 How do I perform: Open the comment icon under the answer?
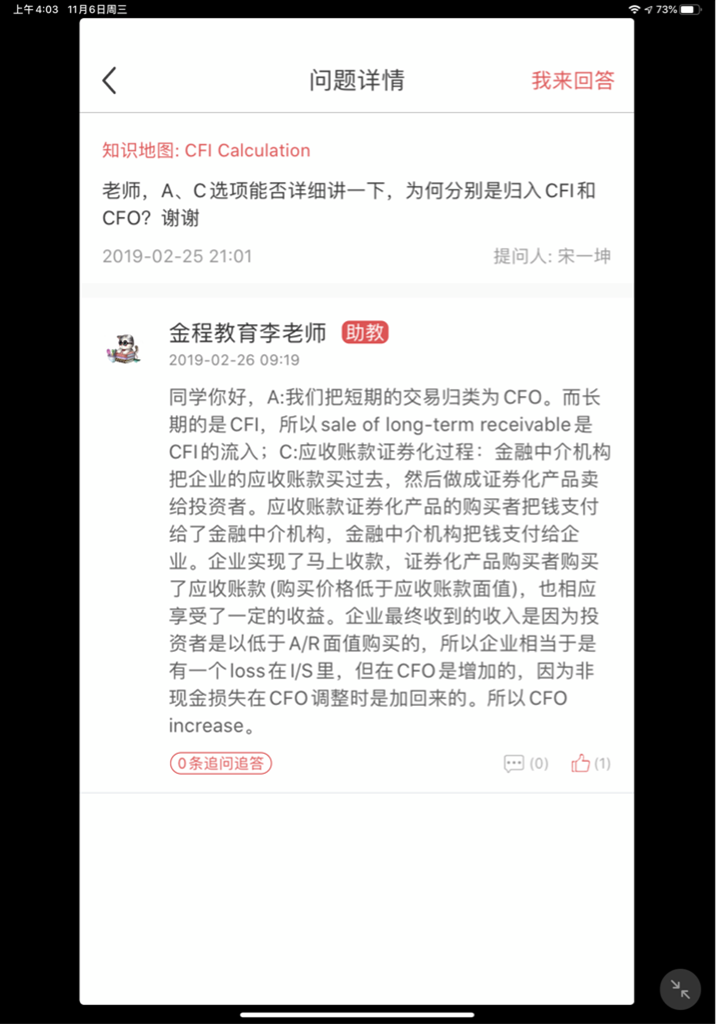(515, 764)
